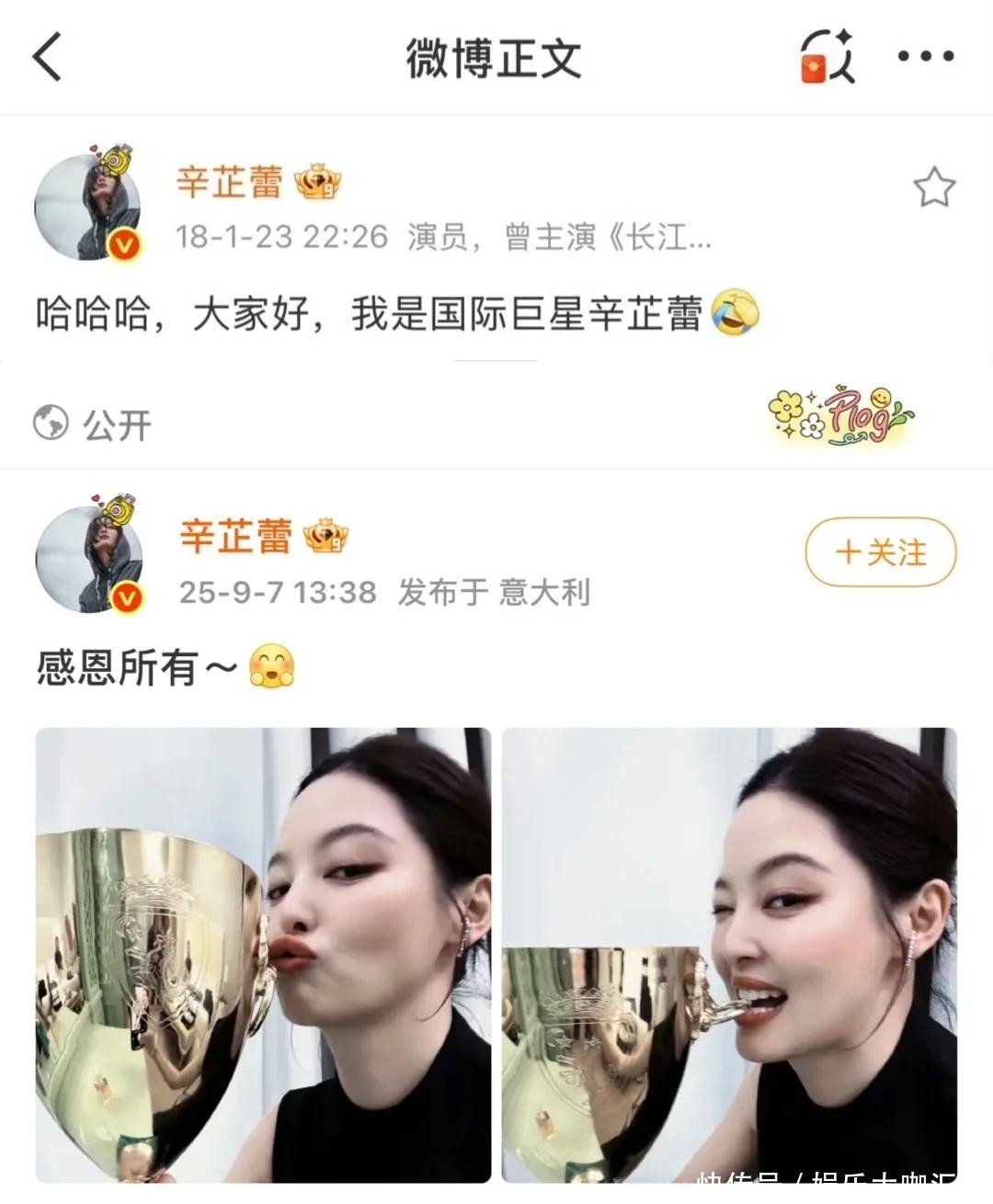Viewport: 993px width, 1204px height.
Task: View the photo of kissing the trophy
Action: 263,954
